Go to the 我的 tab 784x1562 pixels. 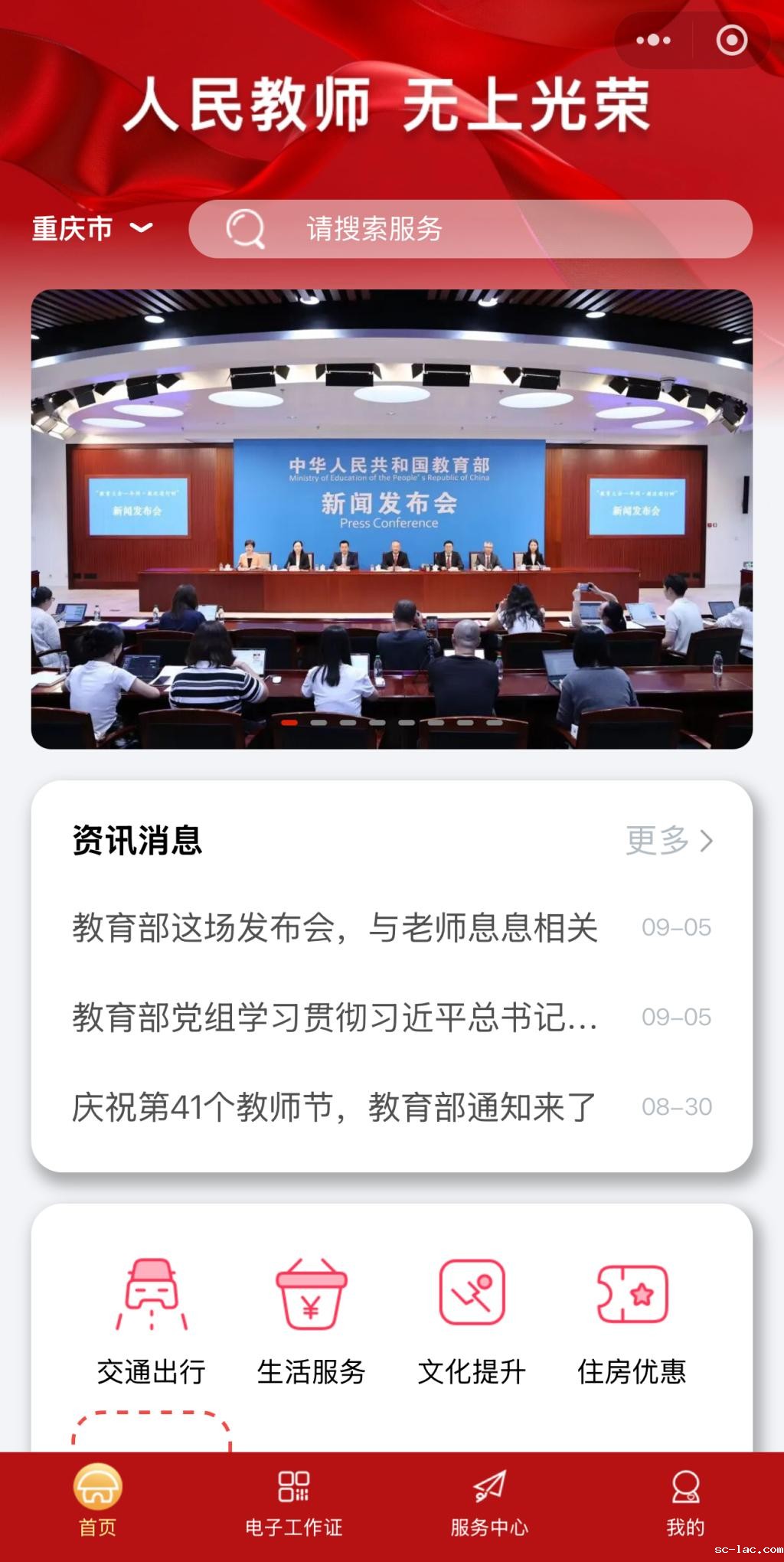click(685, 1500)
